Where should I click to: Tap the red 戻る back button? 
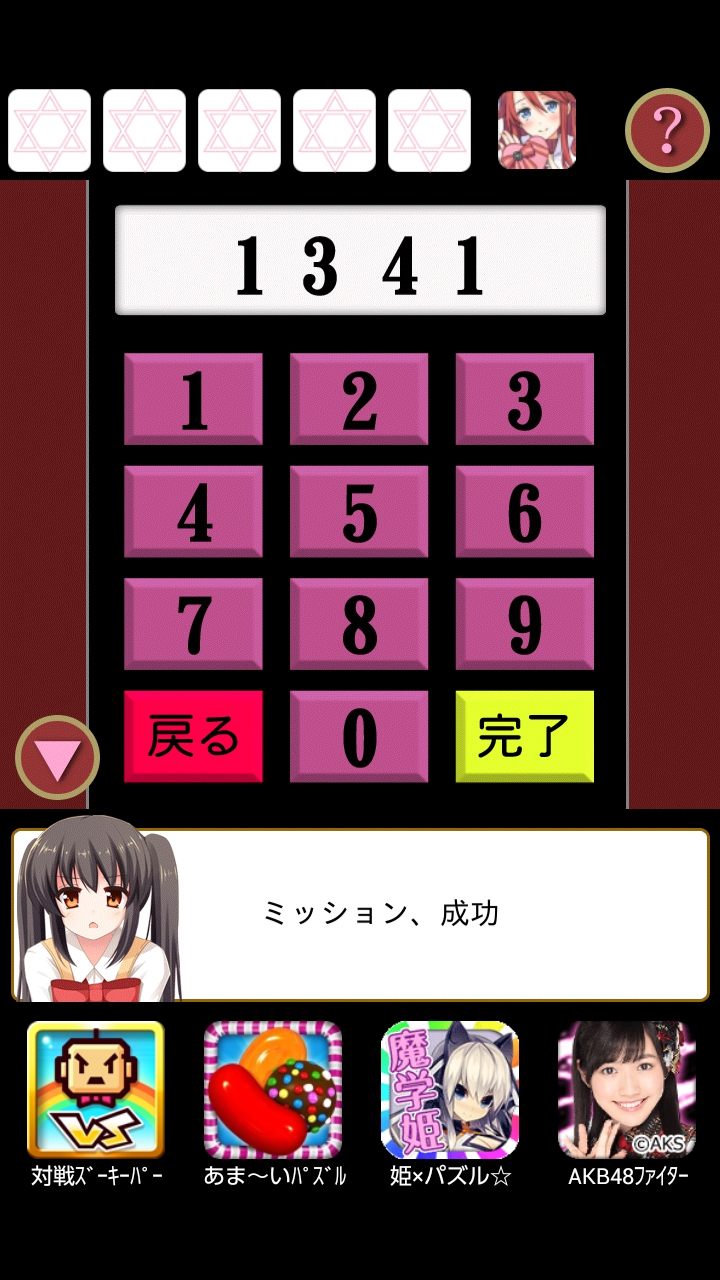(x=193, y=736)
